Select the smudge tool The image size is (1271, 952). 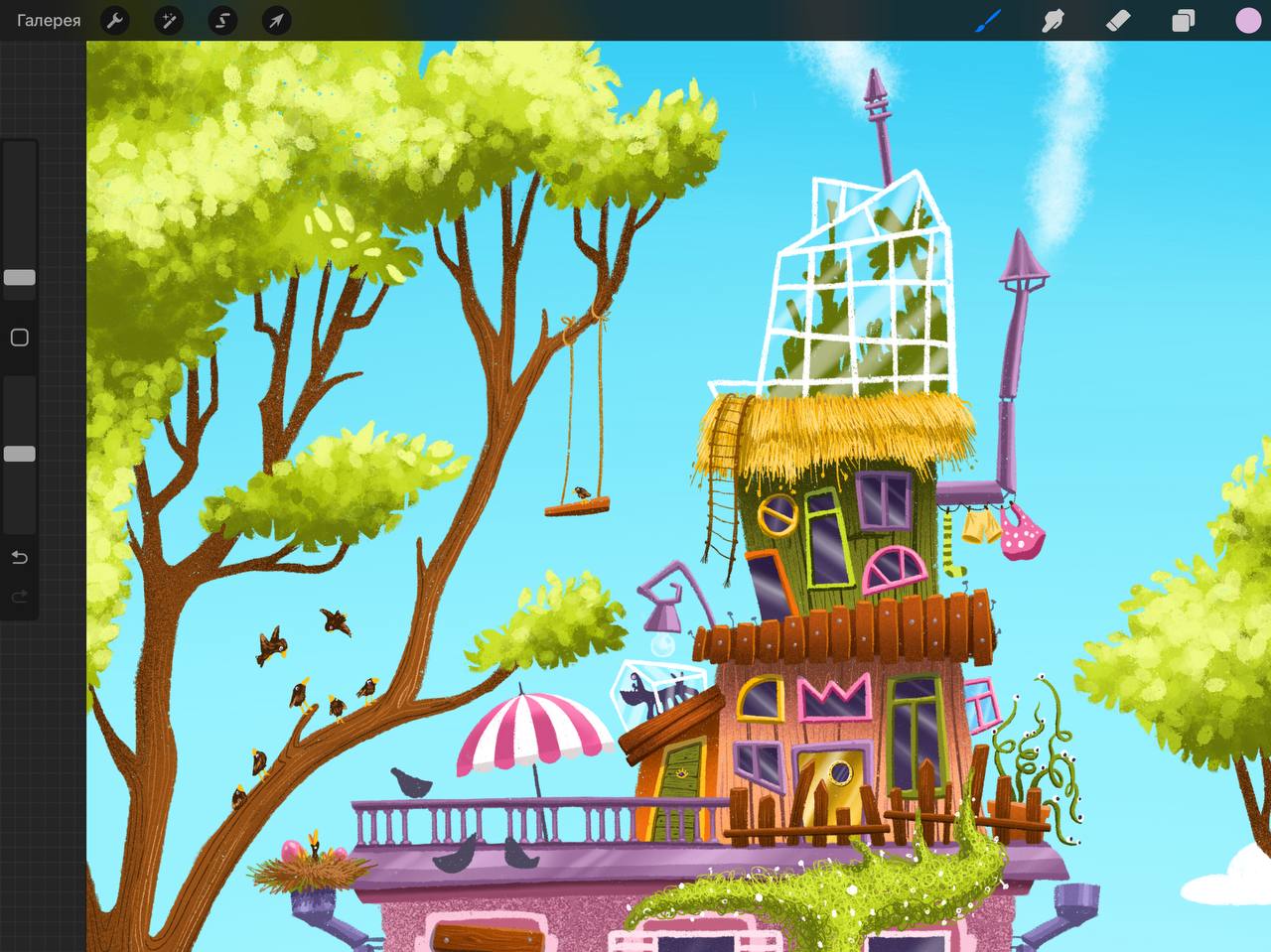coord(1053,20)
